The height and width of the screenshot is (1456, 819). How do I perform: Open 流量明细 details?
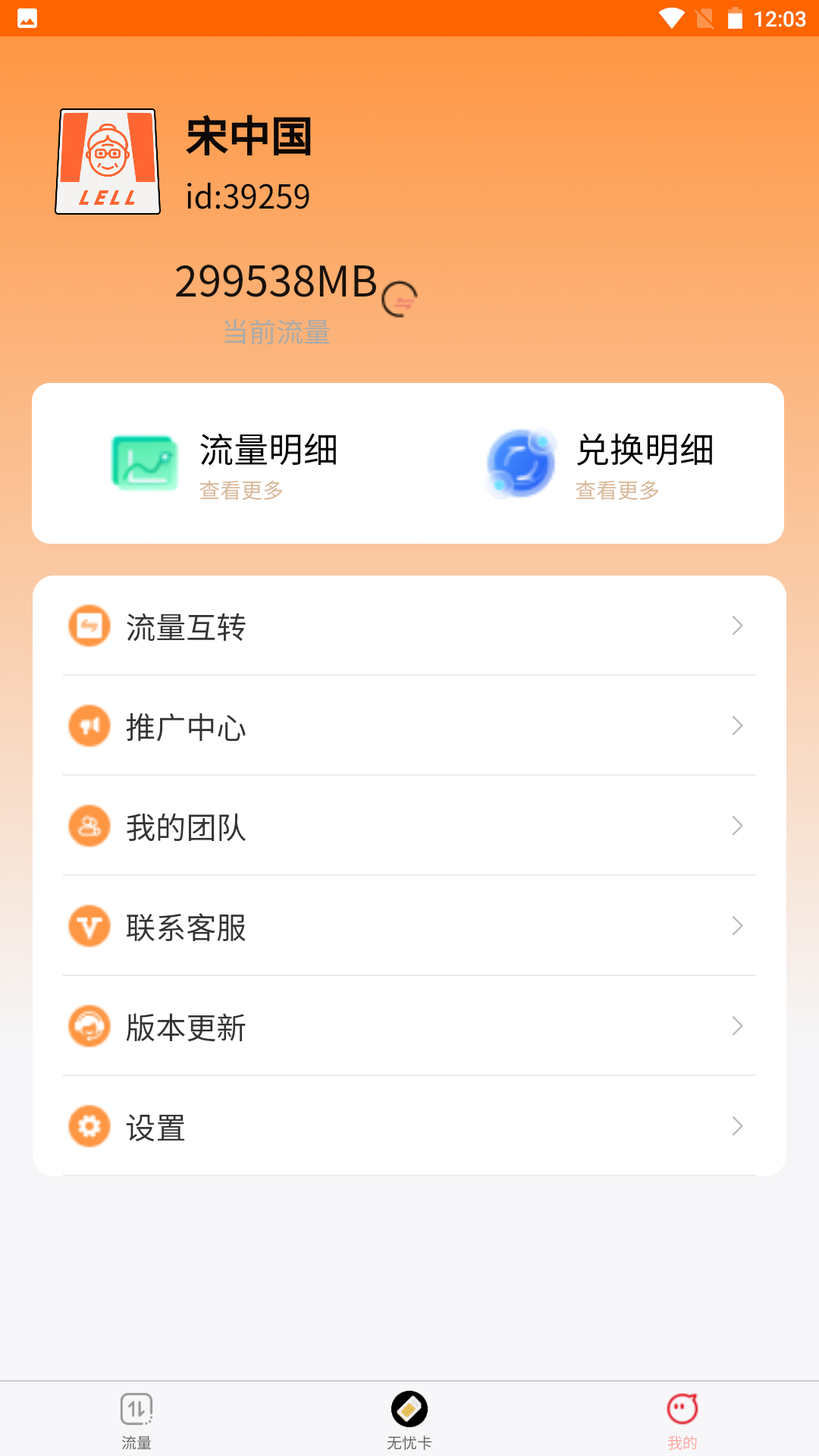tap(224, 463)
